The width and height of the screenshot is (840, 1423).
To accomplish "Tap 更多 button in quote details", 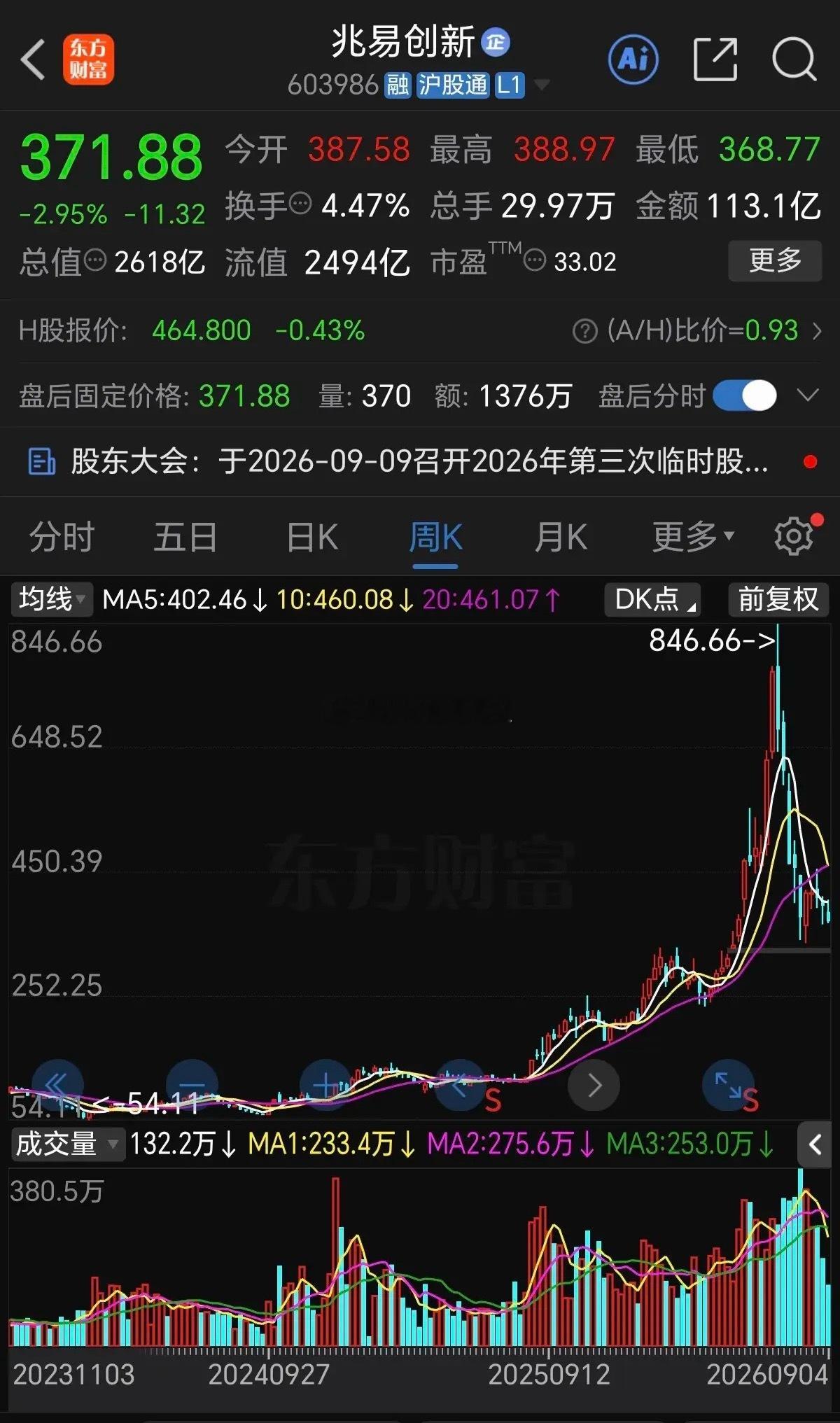I will [775, 261].
